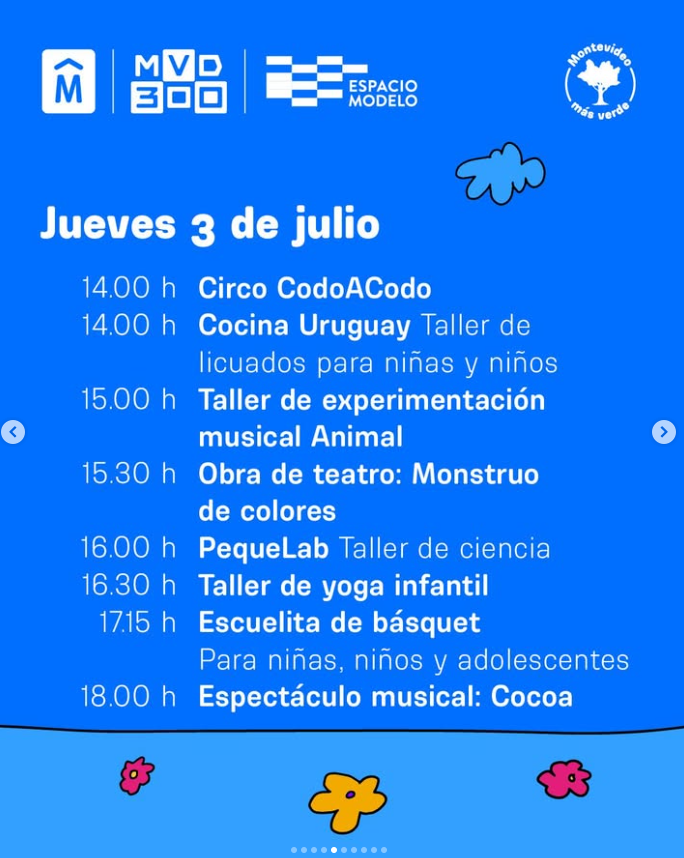This screenshot has height=858, width=684.
Task: Go to the next carousel image
Action: (663, 432)
